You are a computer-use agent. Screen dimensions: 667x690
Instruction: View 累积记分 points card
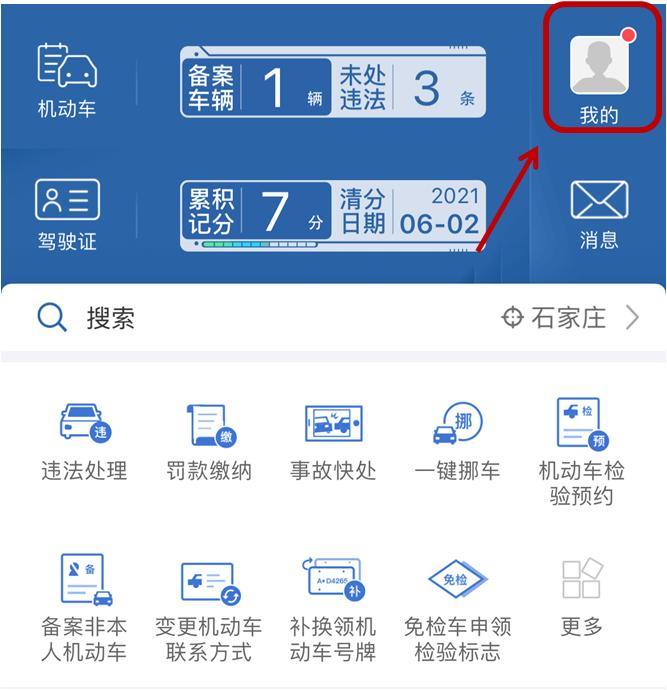(x=256, y=211)
